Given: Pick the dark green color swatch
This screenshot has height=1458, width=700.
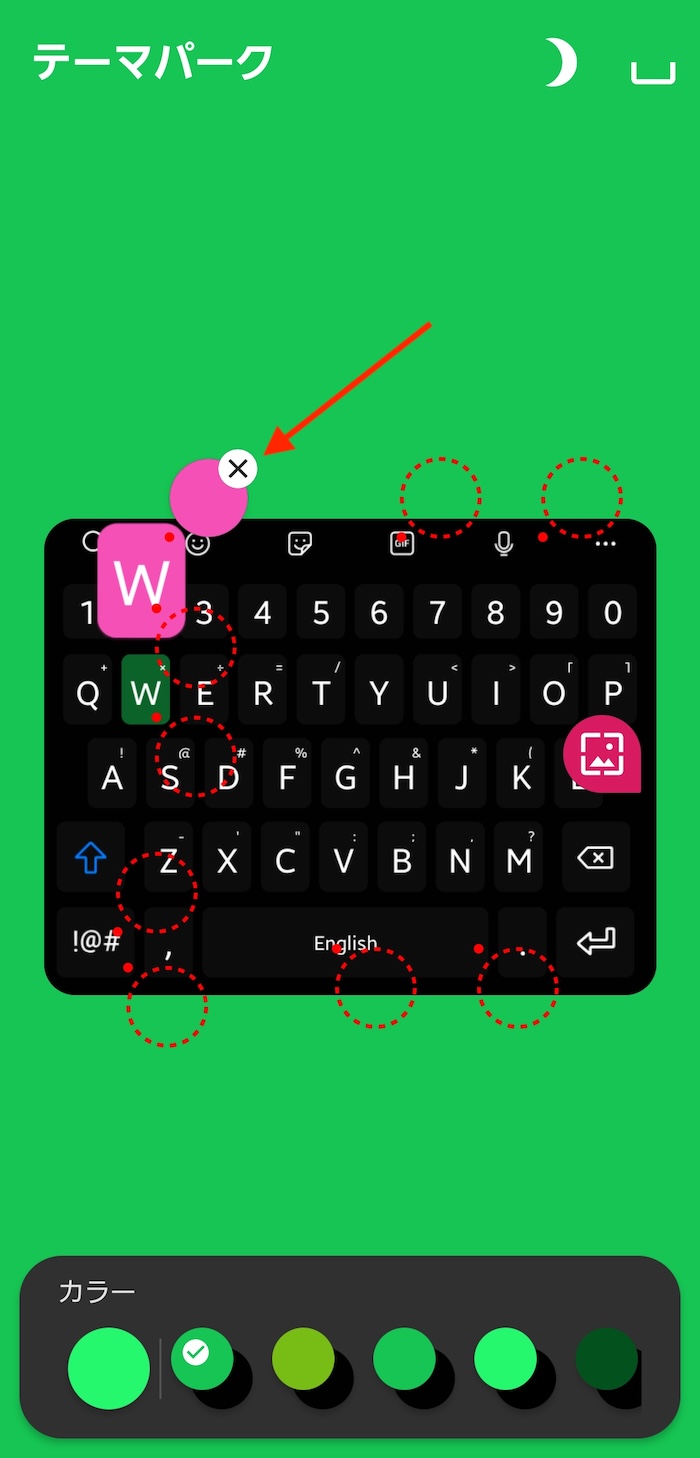Looking at the screenshot, I should click(x=607, y=1359).
